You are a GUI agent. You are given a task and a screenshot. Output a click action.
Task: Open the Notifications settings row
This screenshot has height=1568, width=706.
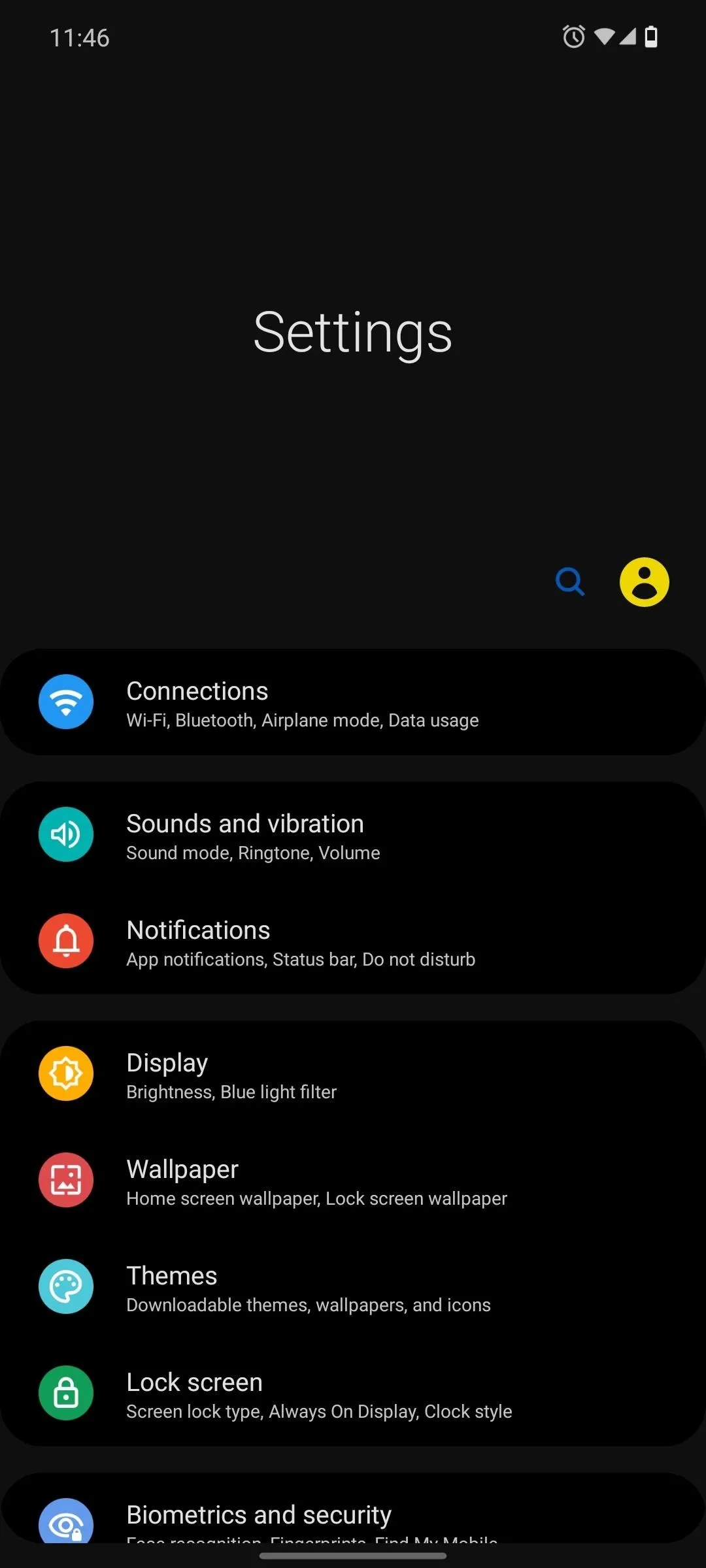[353, 941]
